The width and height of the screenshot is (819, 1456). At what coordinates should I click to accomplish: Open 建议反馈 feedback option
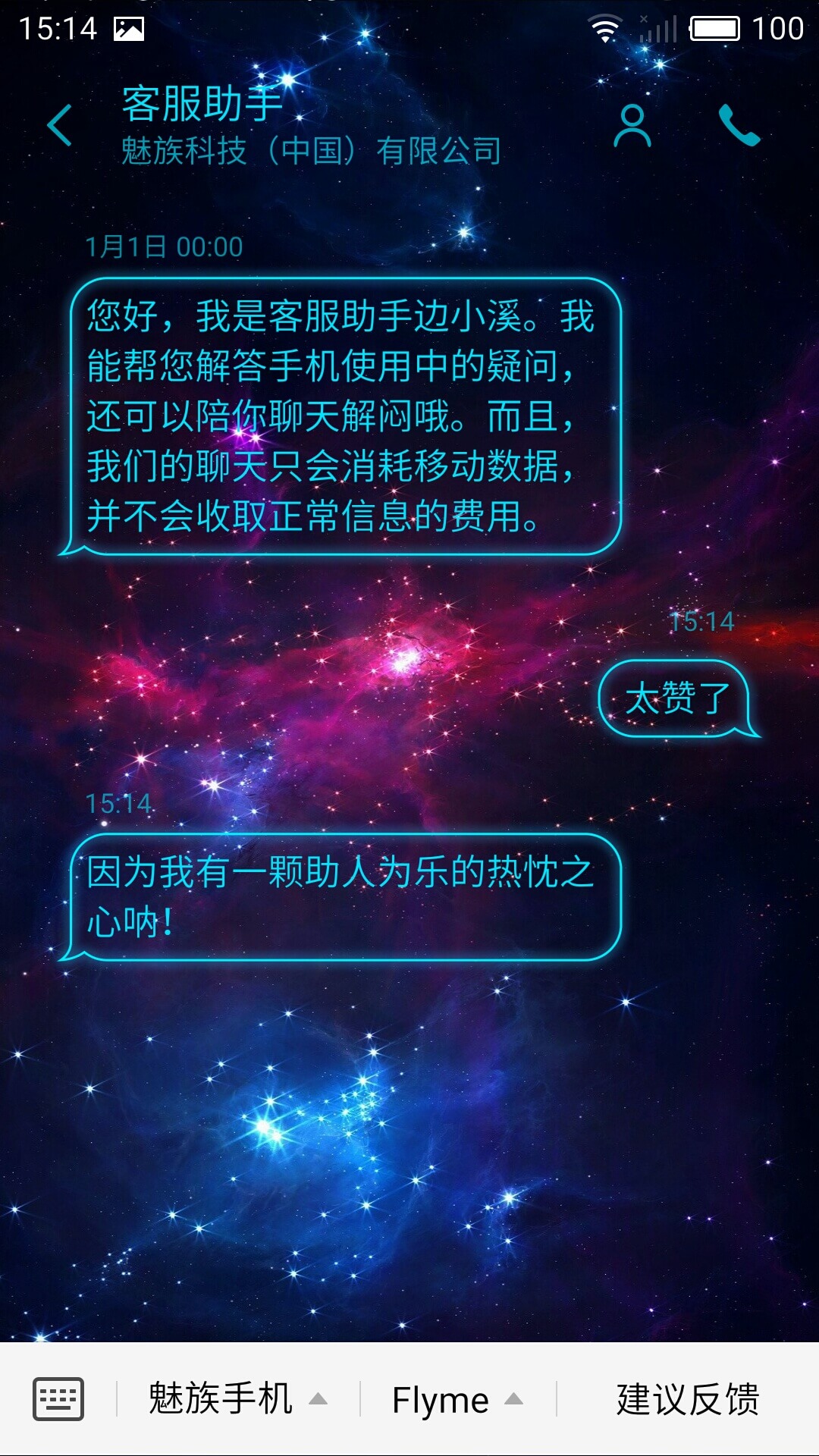point(687,1399)
